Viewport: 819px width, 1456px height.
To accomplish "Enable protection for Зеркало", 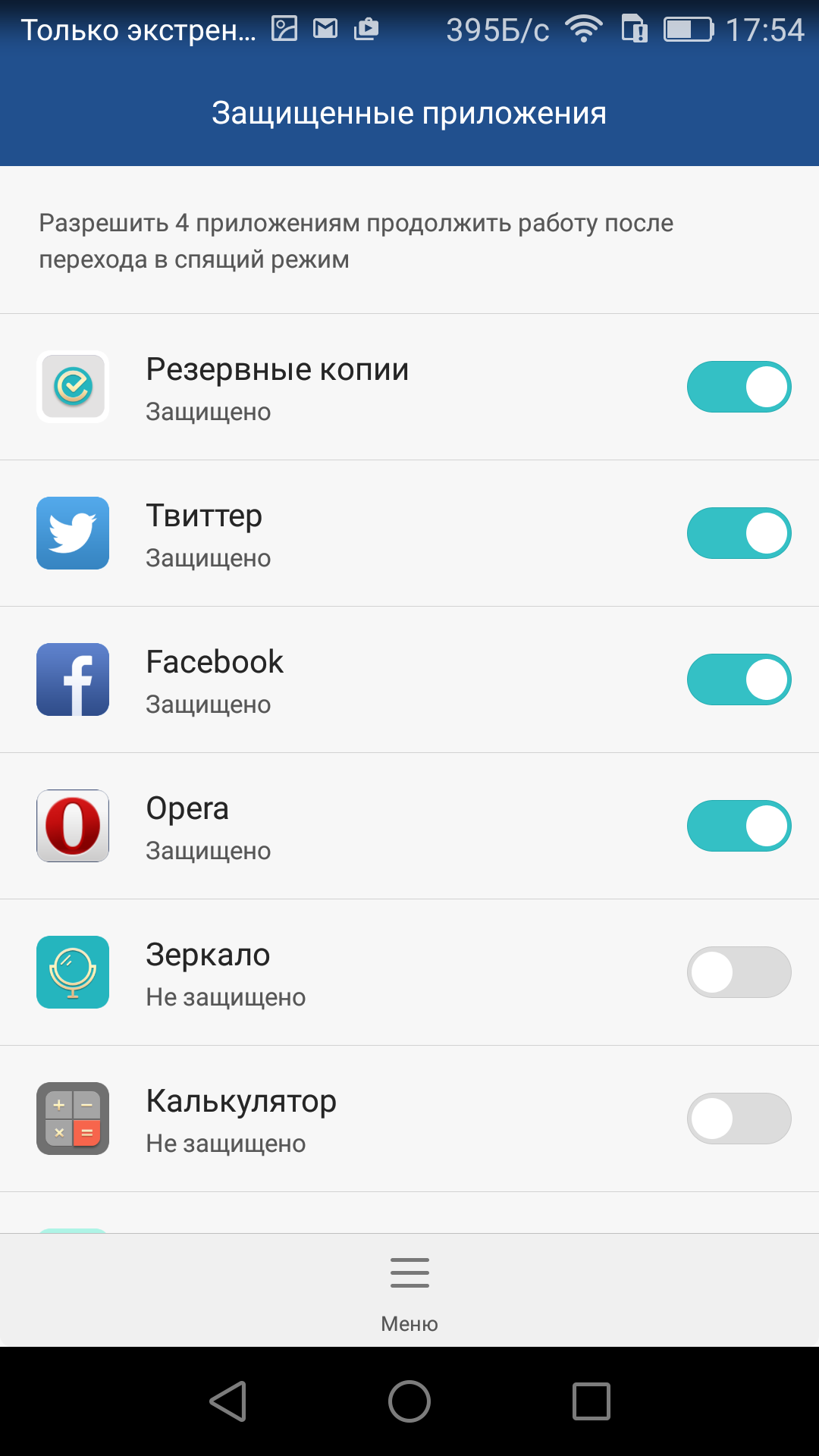I will (x=739, y=972).
